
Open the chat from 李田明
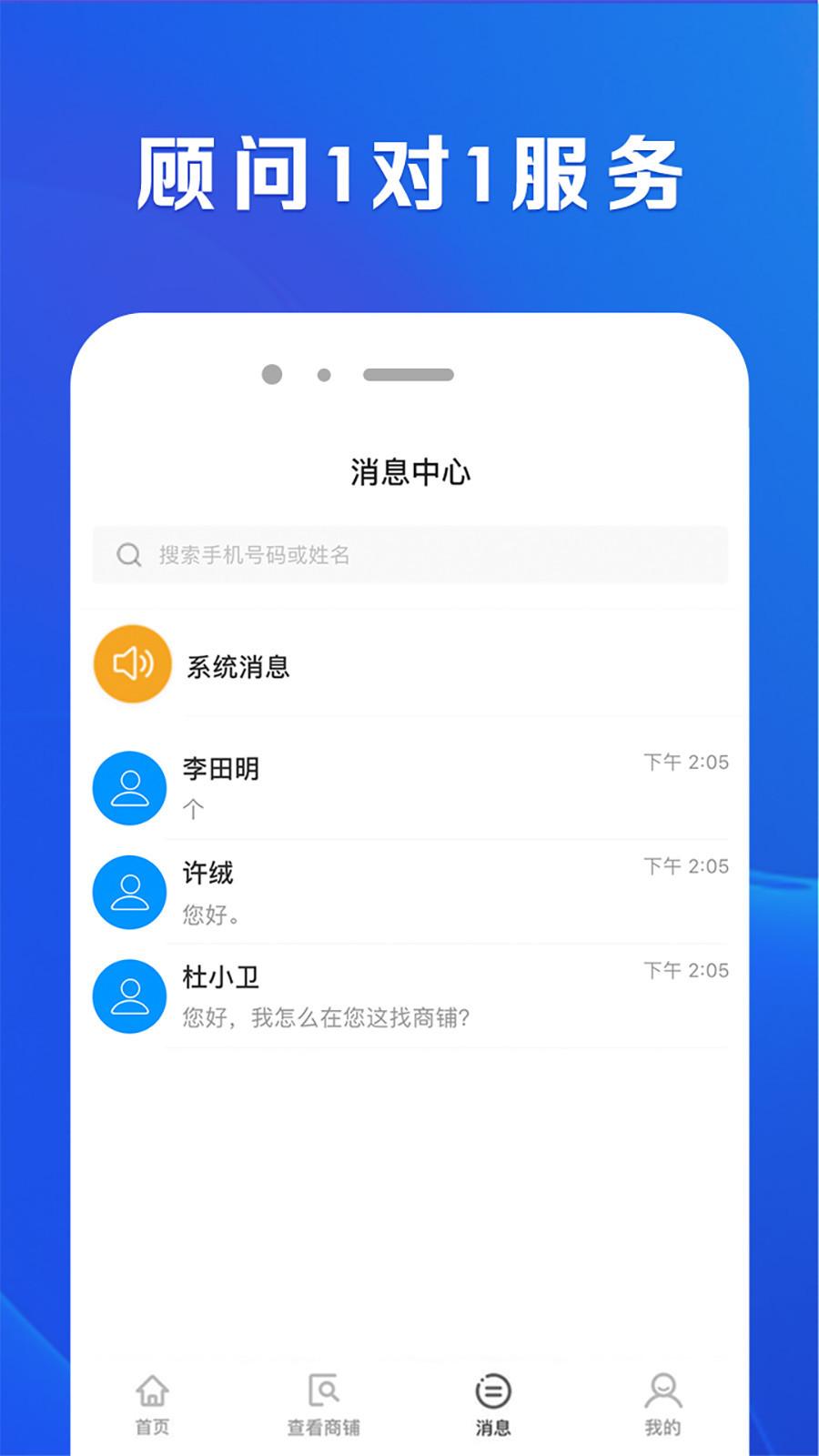tap(409, 788)
